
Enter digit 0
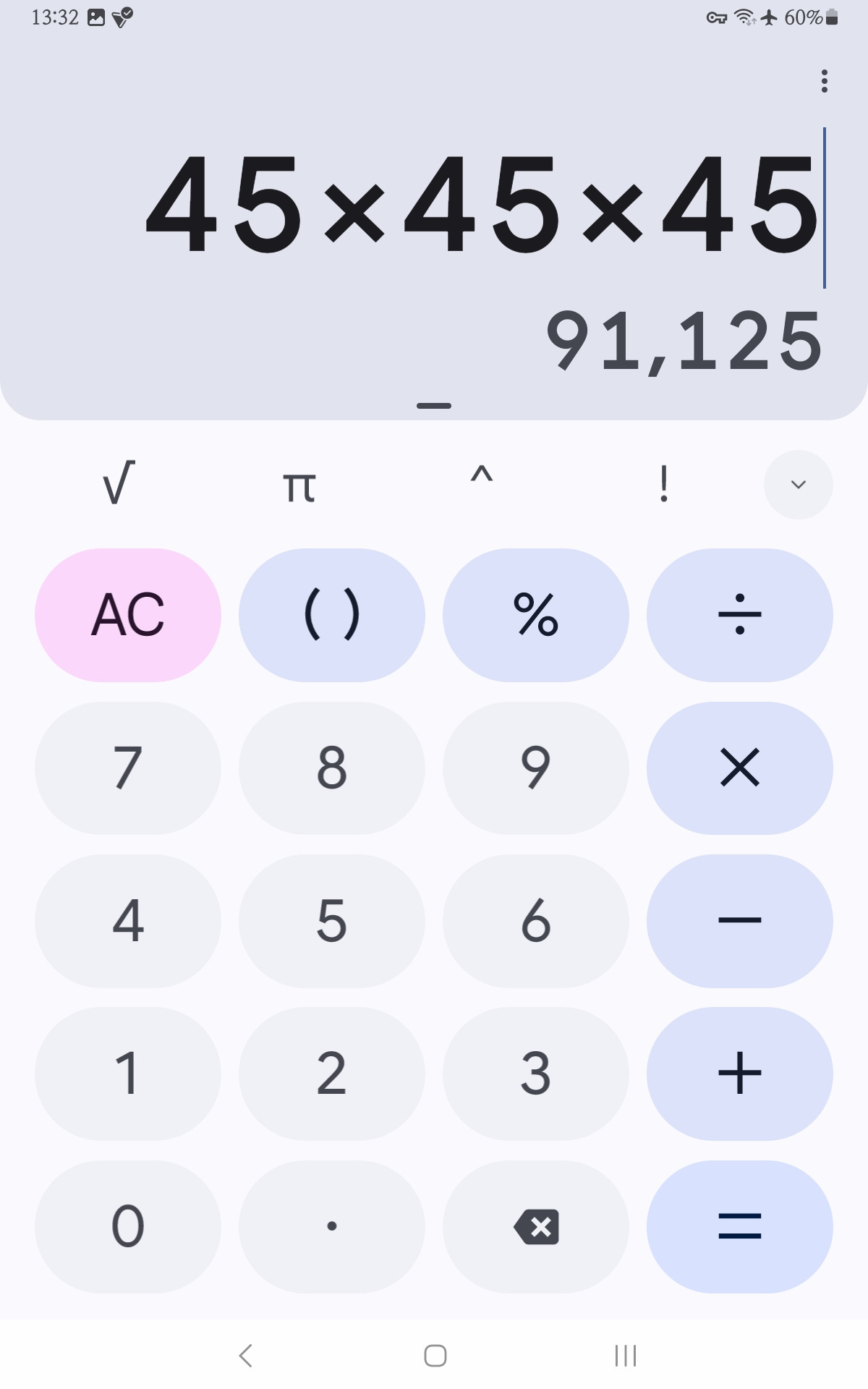(128, 1226)
